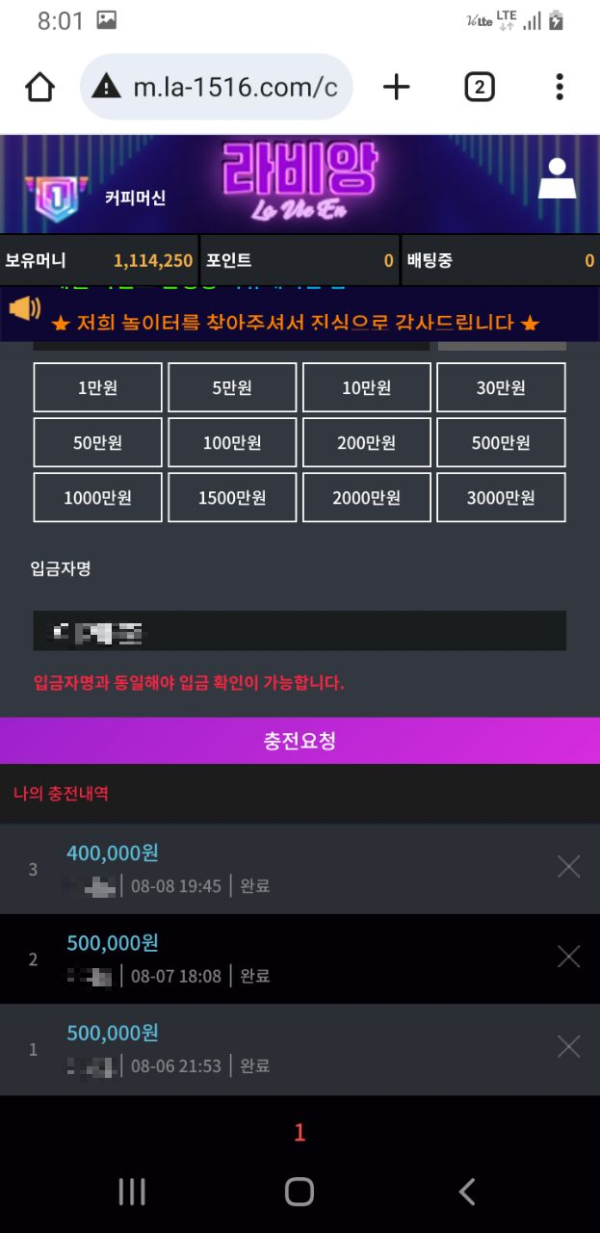Choose the 30만원 amount
This screenshot has width=600, height=1233.
501,388
